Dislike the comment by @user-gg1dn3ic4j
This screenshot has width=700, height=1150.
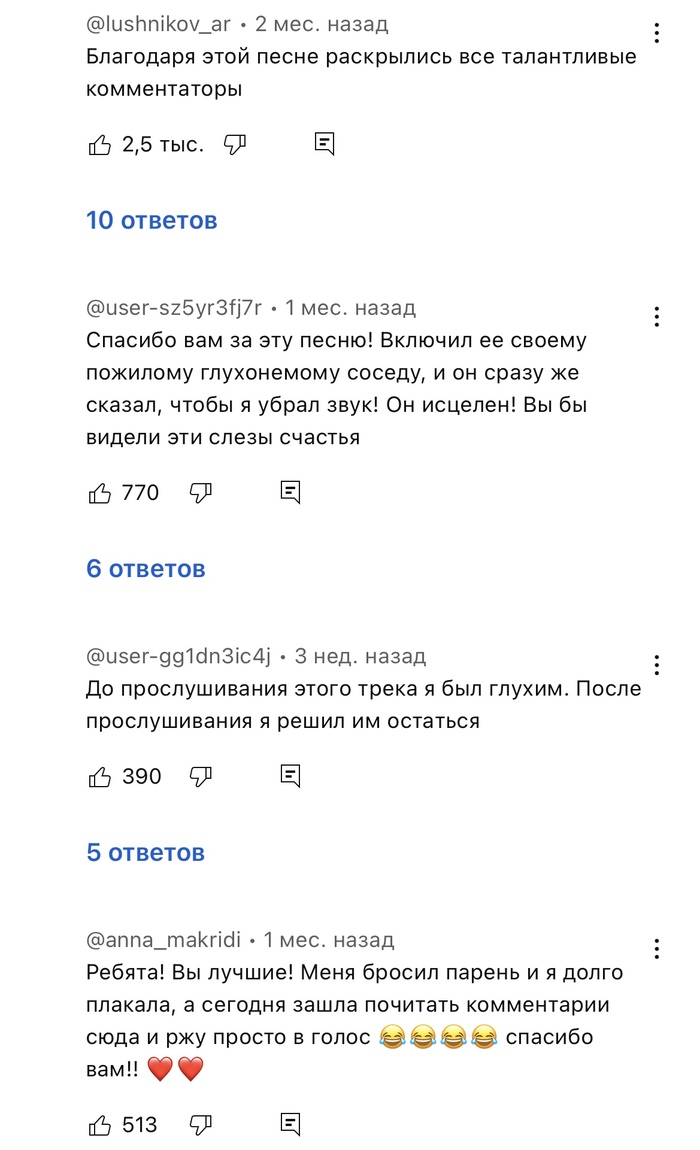click(x=201, y=777)
